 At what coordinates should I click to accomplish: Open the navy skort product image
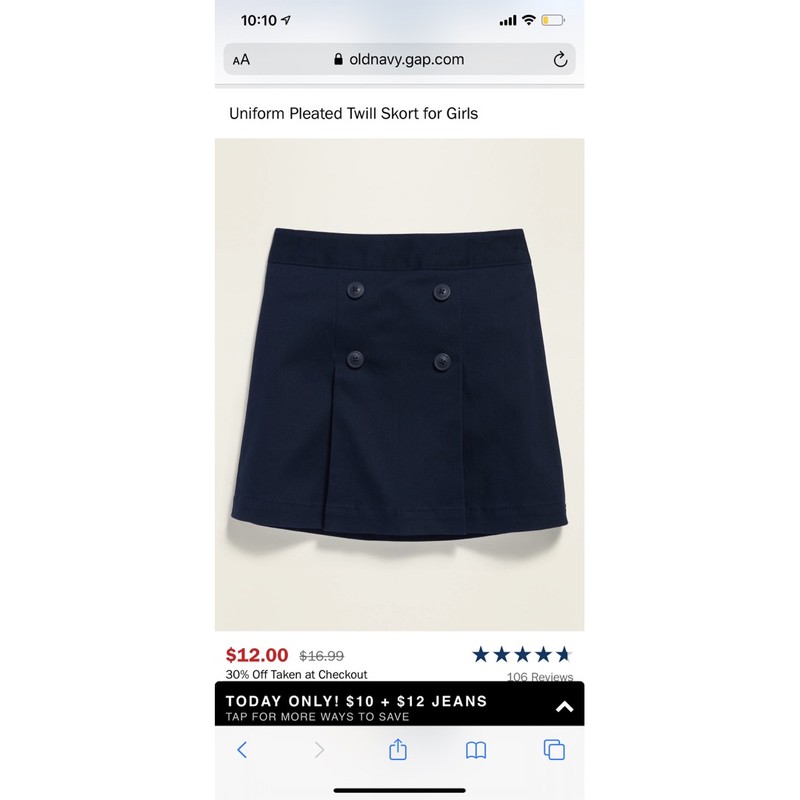click(x=399, y=384)
